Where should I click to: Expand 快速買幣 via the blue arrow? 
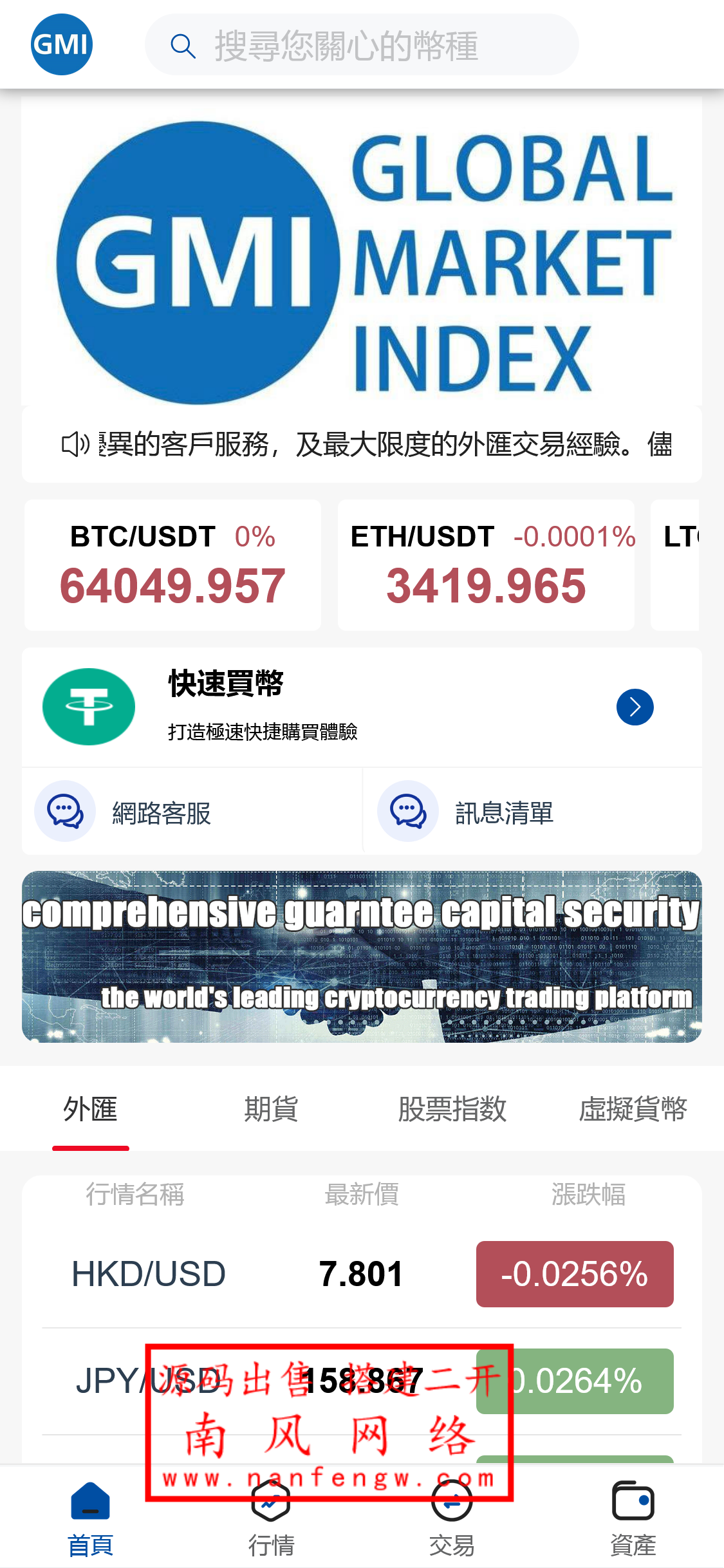coord(635,706)
